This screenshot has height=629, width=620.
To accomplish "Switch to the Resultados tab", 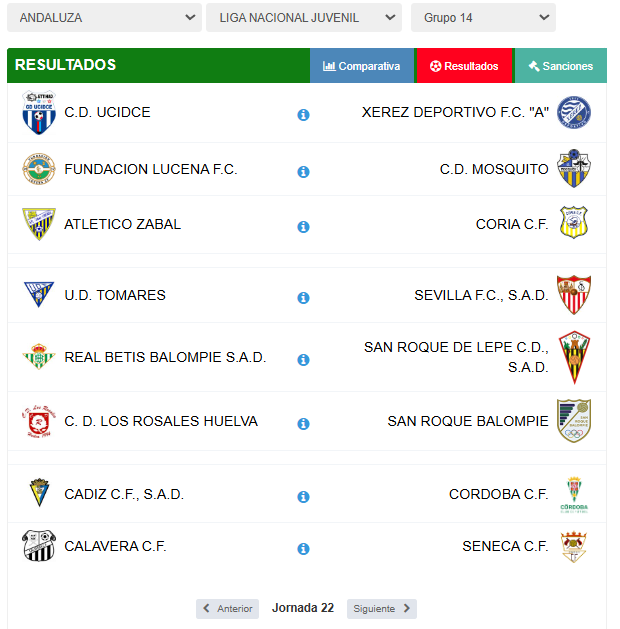I will point(464,66).
